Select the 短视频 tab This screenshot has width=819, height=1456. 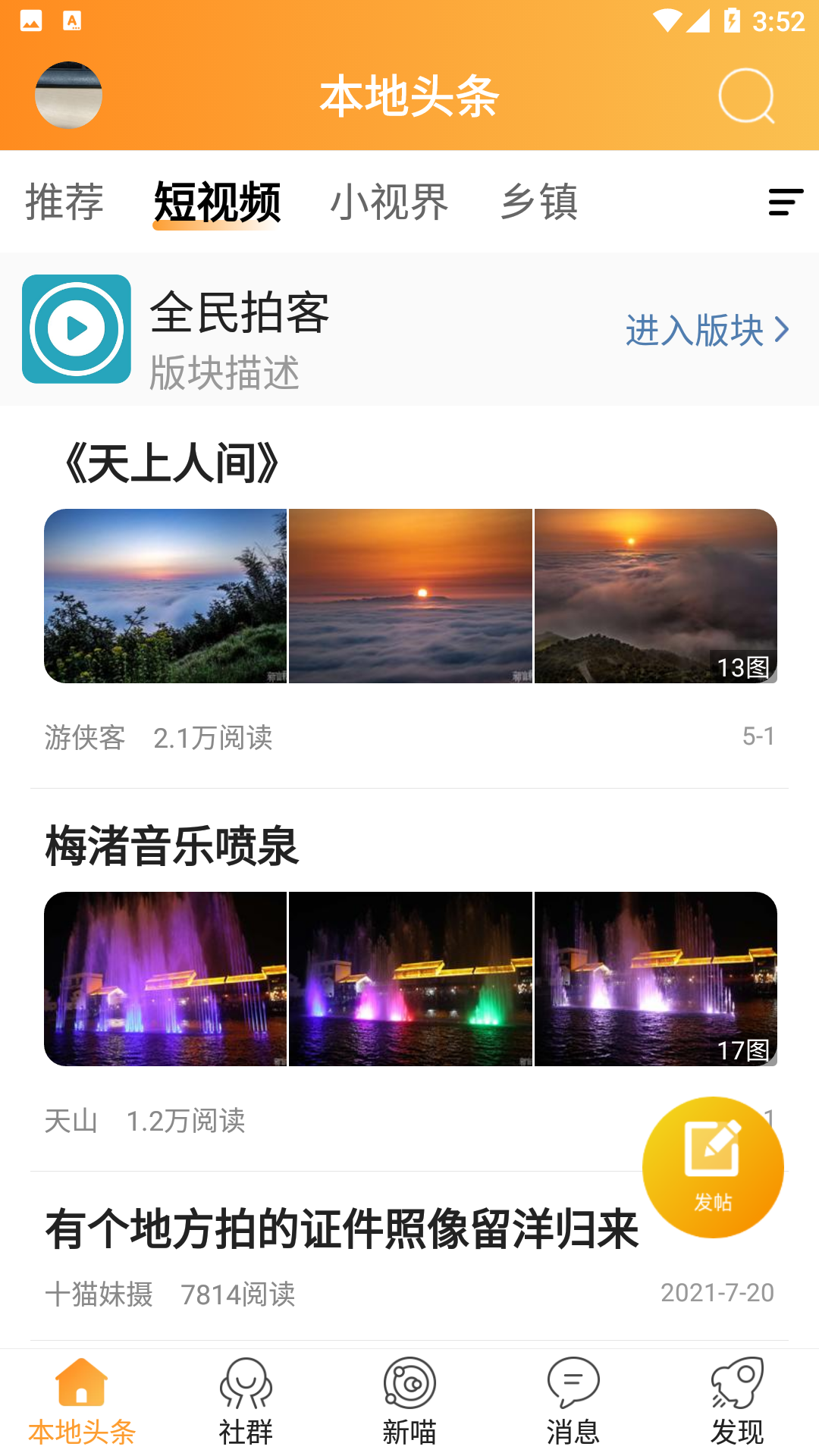217,202
